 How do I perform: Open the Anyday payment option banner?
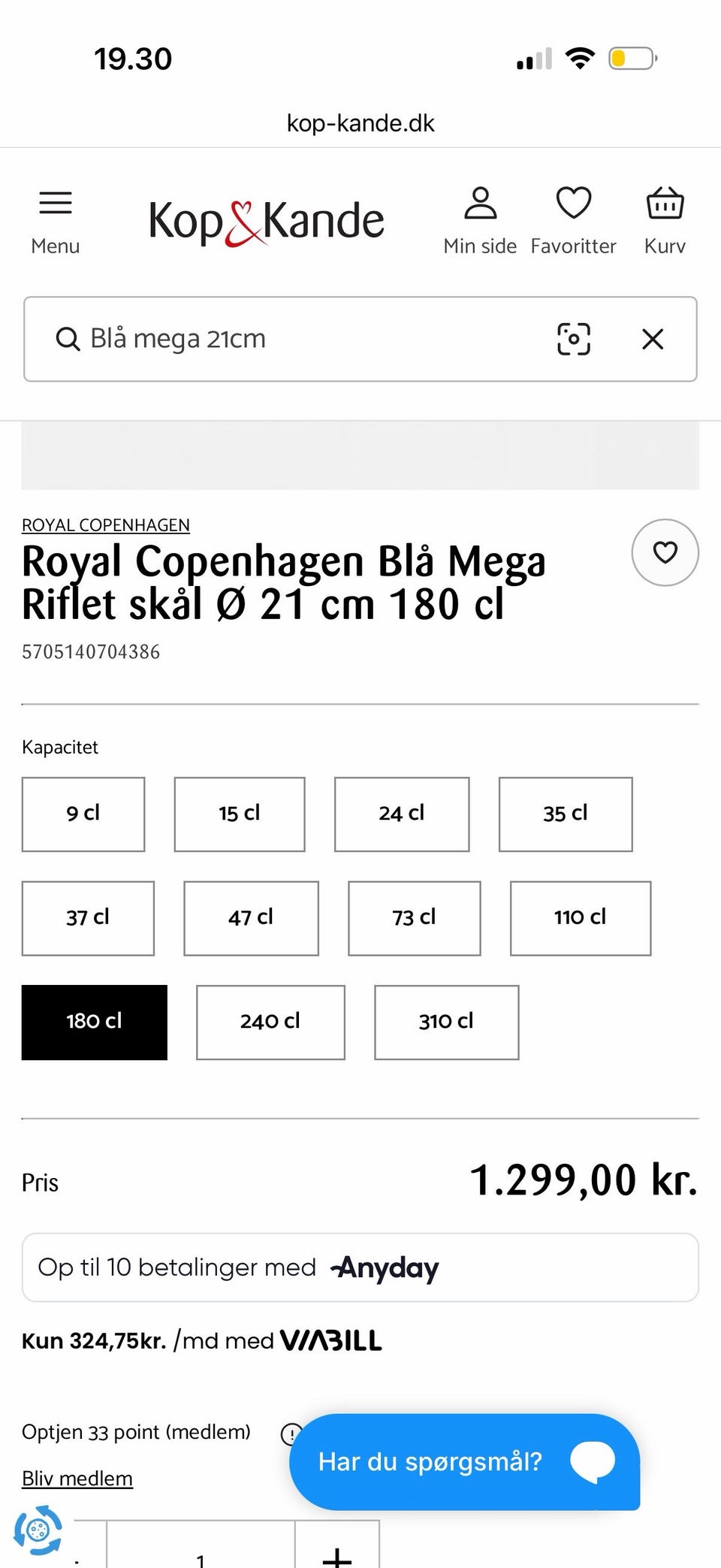(360, 1267)
